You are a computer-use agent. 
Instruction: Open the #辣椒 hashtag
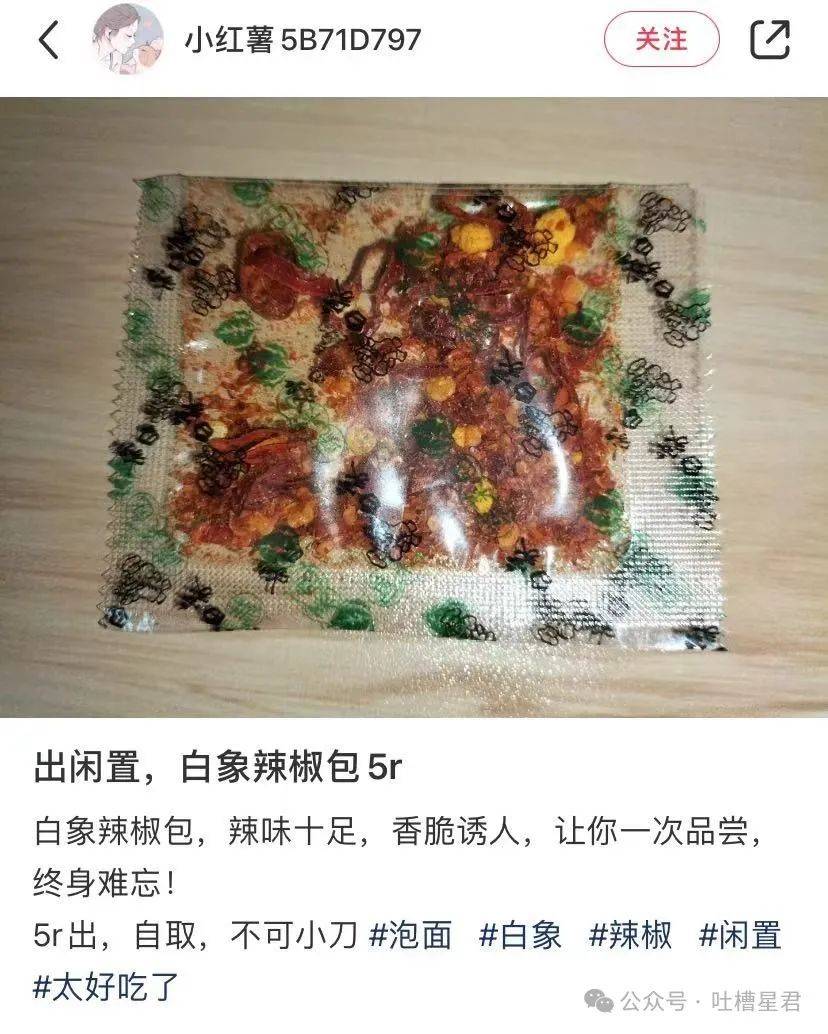coord(630,936)
